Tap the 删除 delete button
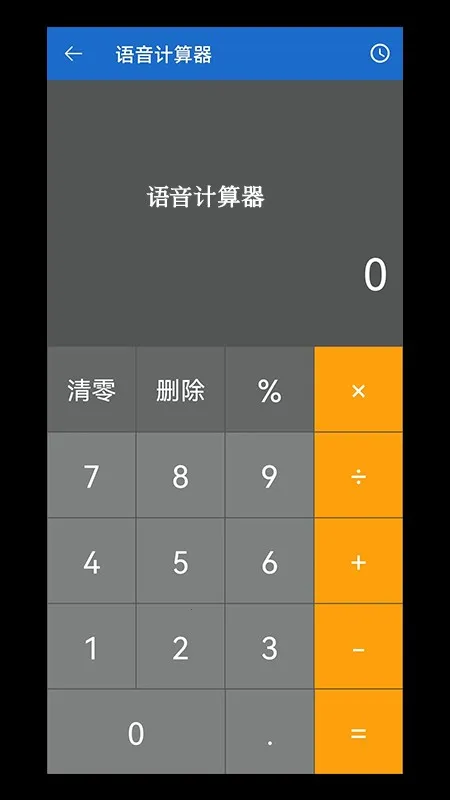 181,390
